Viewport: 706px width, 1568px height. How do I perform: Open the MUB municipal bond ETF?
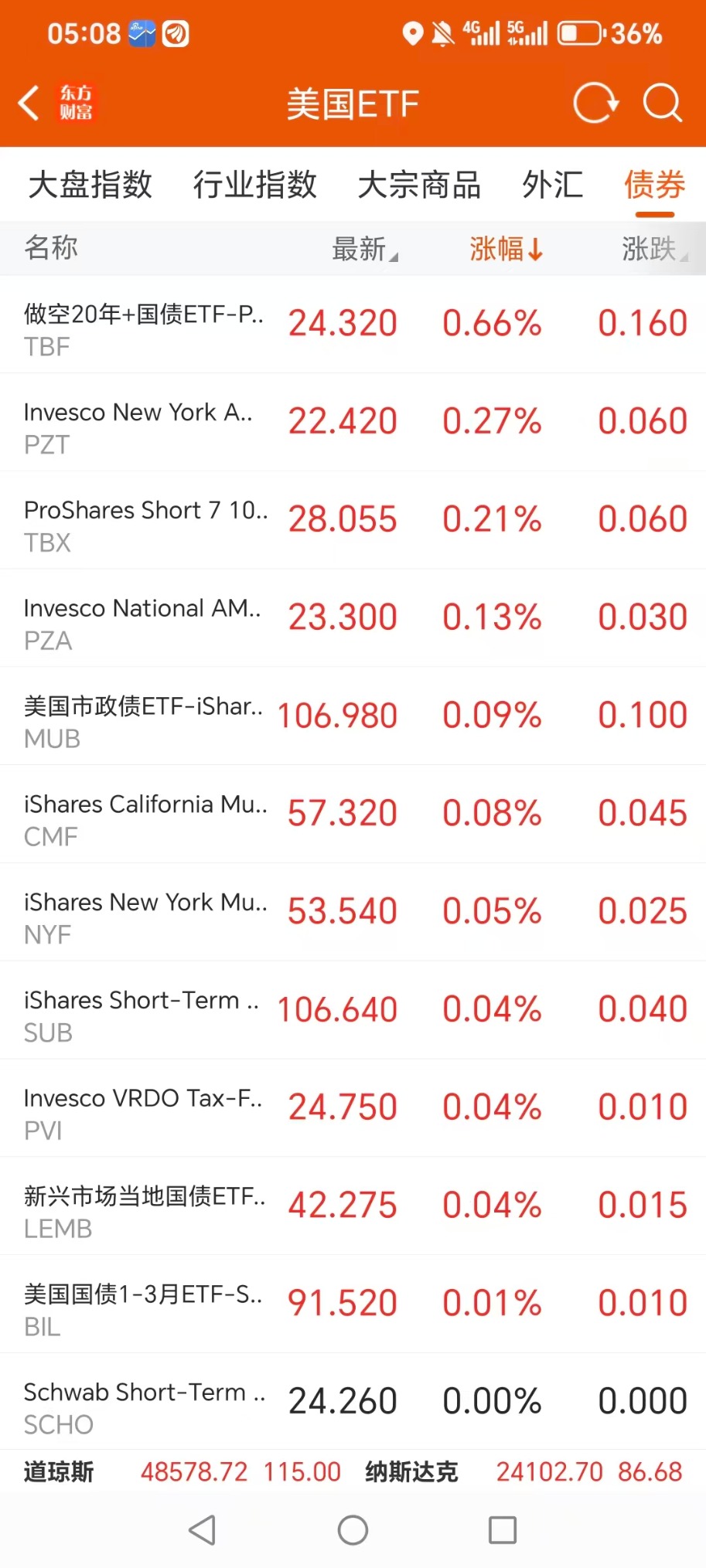pyautogui.click(x=353, y=716)
